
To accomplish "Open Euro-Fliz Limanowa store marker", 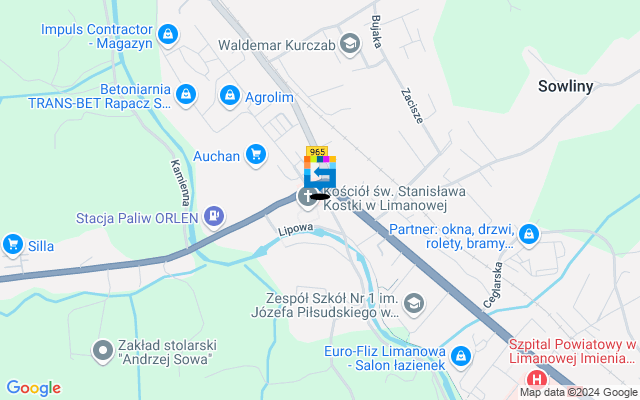I will [x=460, y=355].
